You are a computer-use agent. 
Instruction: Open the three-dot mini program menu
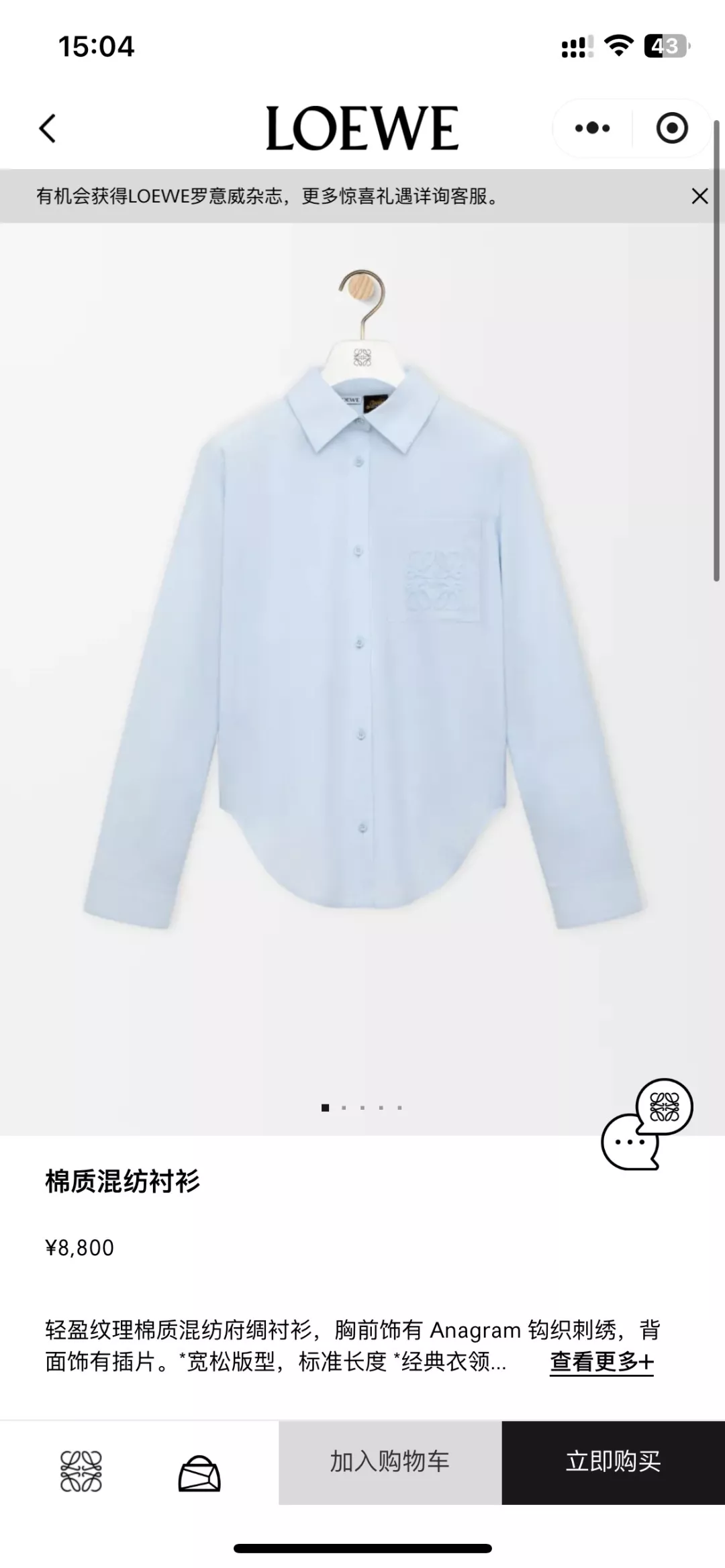coord(592,127)
